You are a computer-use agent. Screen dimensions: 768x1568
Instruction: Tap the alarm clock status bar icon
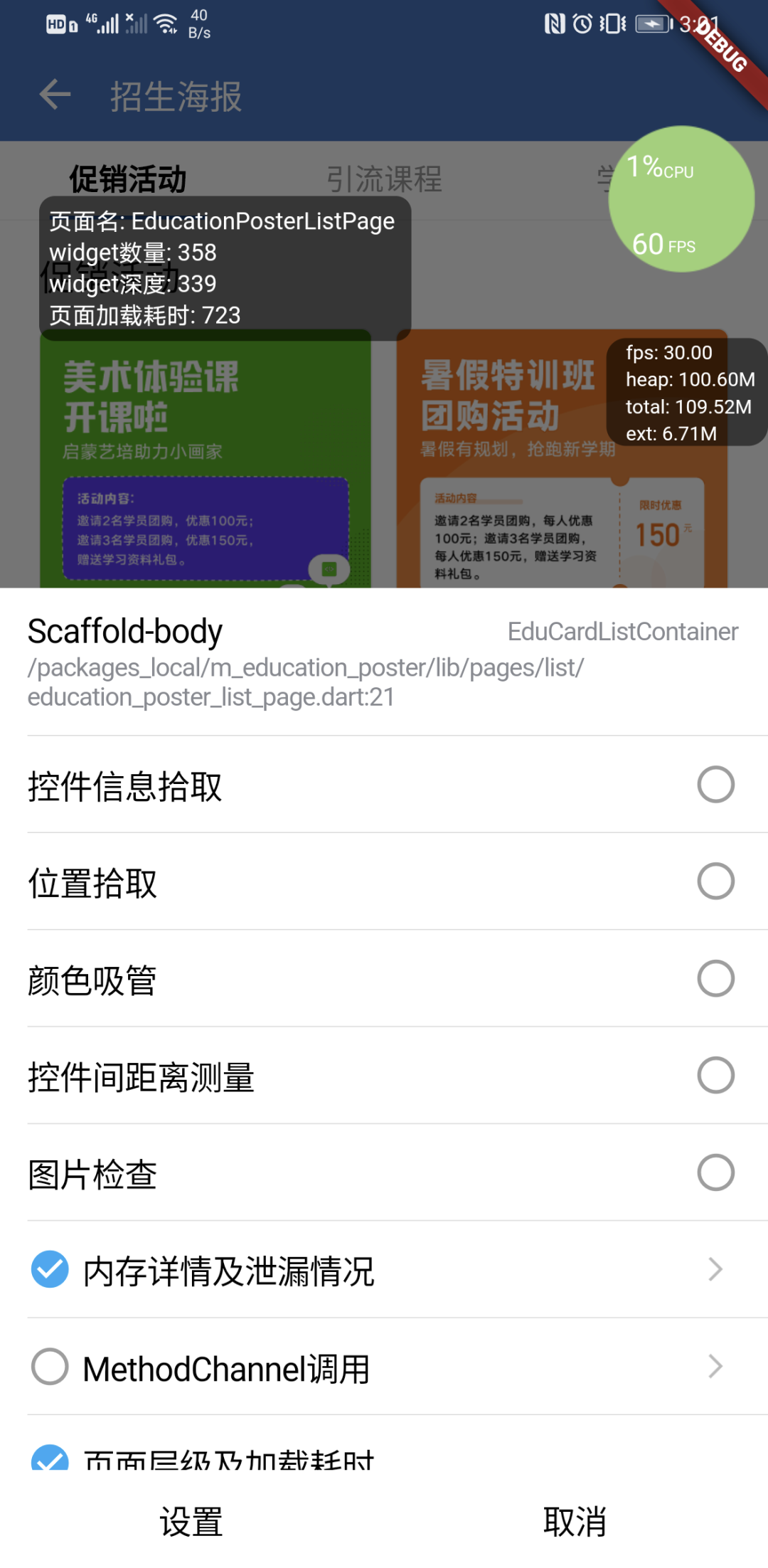[583, 23]
